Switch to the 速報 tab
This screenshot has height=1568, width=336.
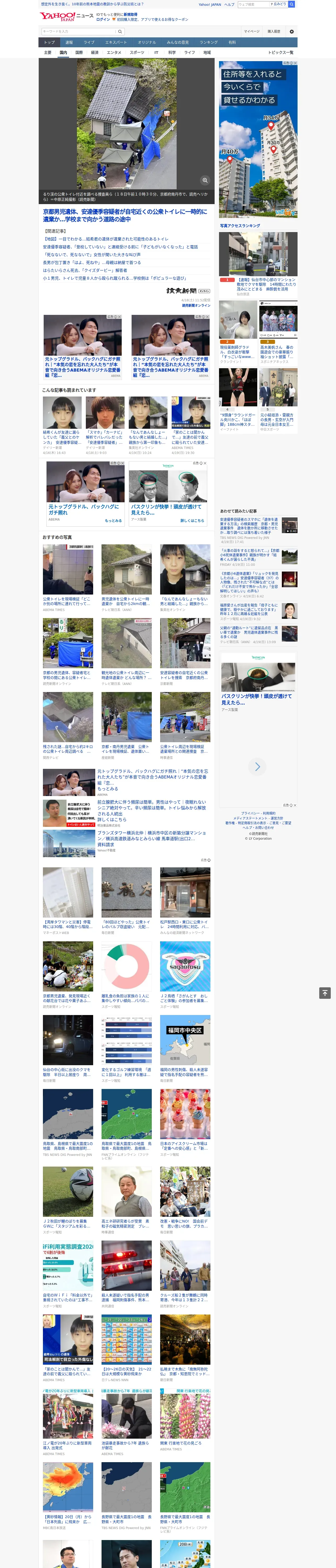click(x=69, y=43)
